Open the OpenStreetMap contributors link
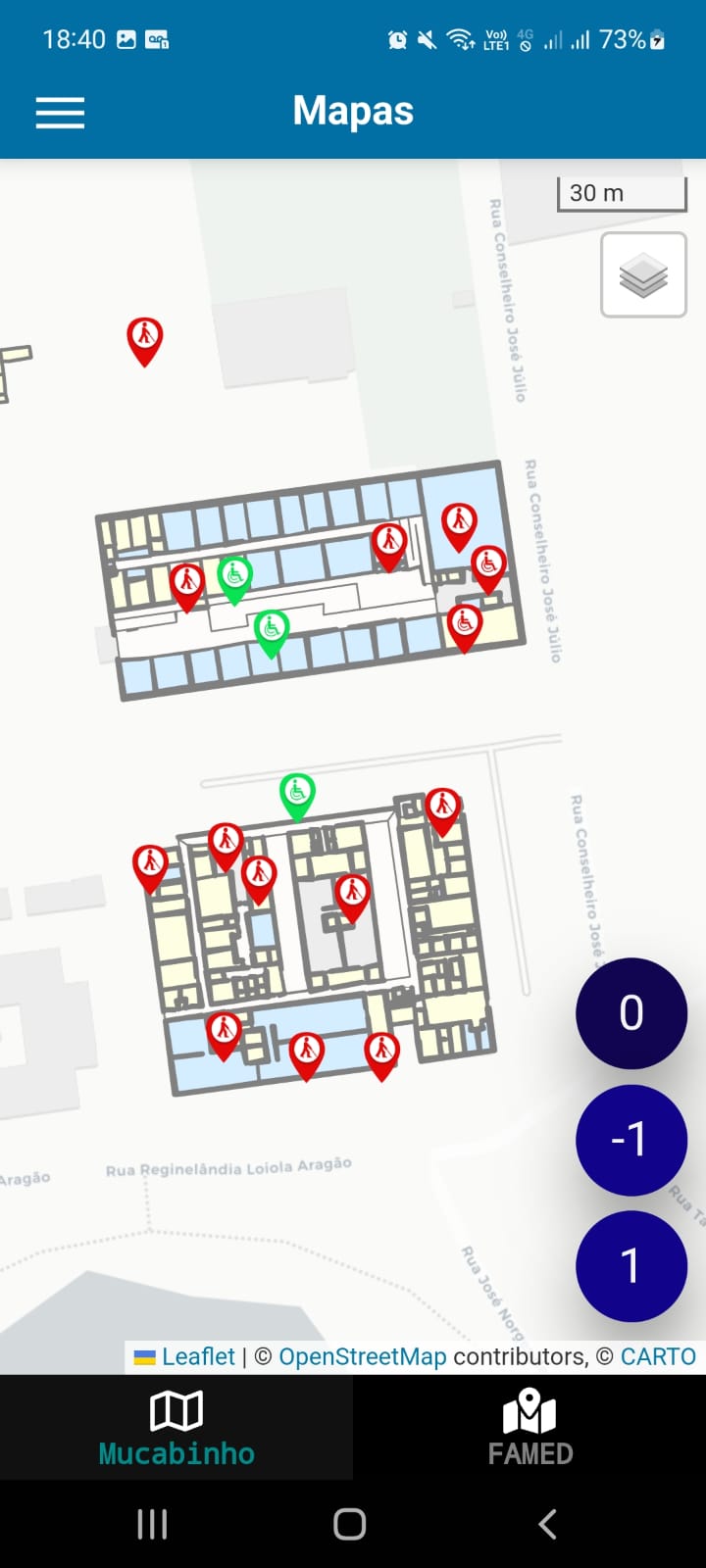This screenshot has height=1568, width=706. pos(362,1356)
